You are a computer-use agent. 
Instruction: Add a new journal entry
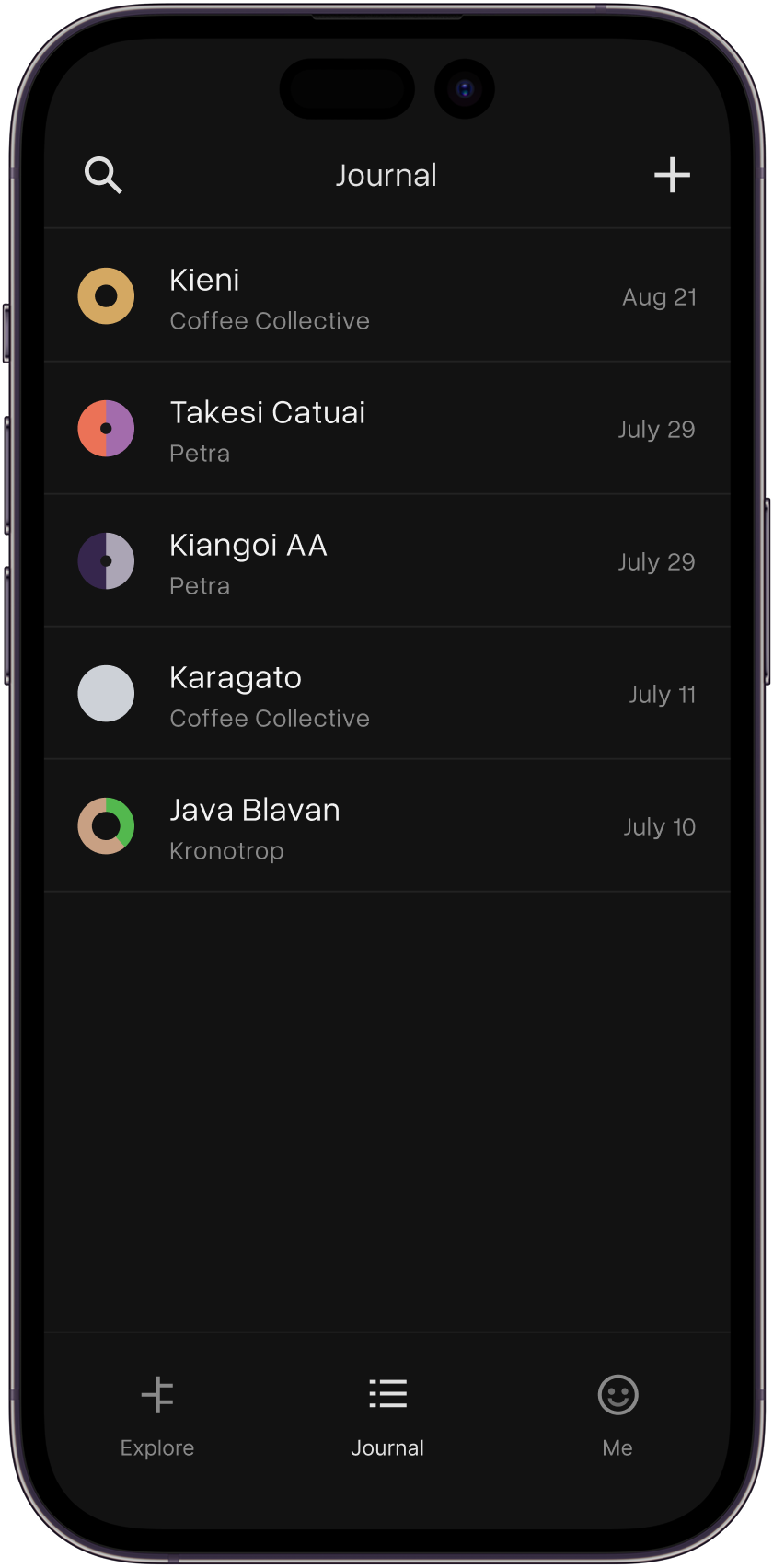(672, 175)
